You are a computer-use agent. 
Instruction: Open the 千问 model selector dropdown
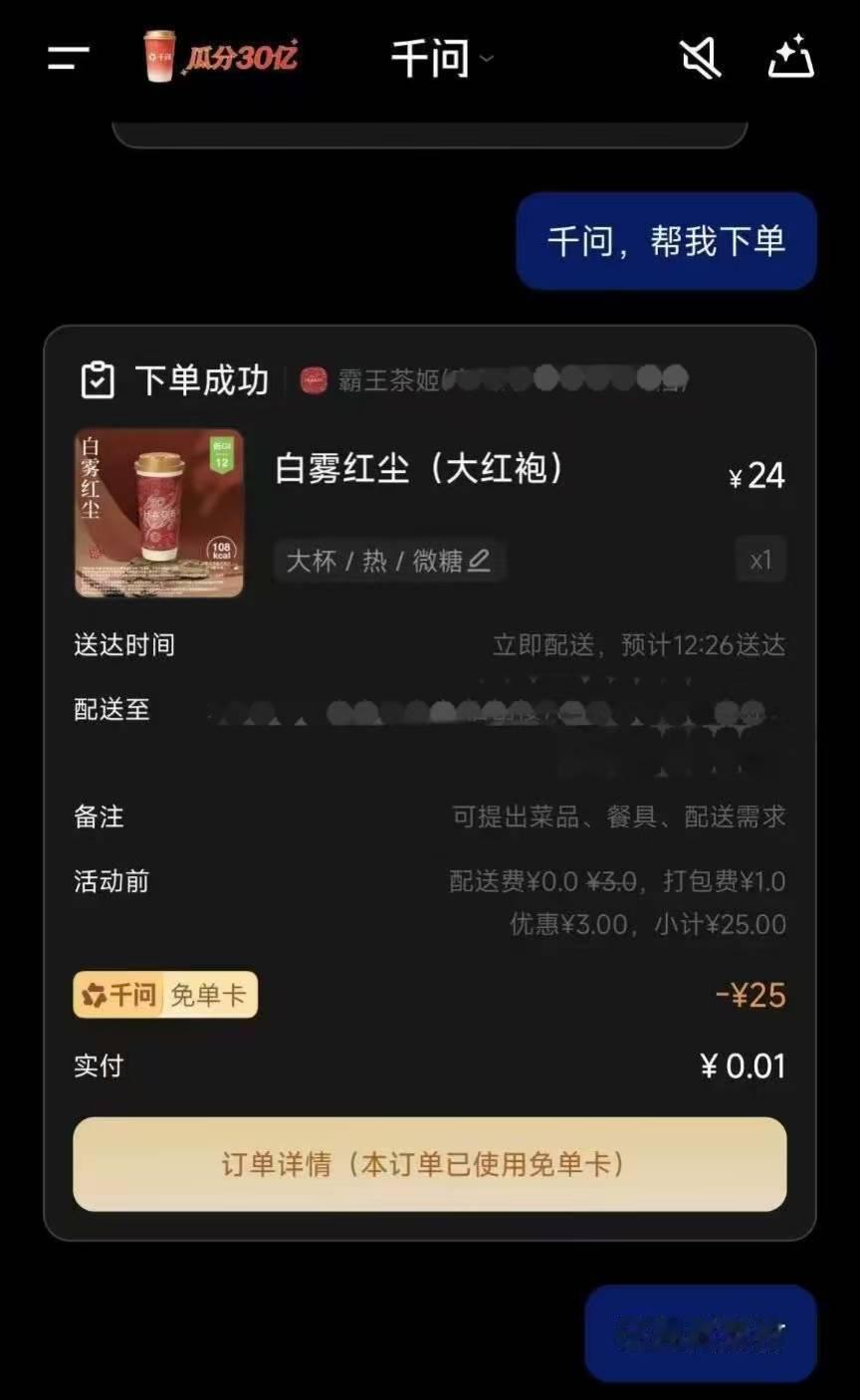tap(486, 60)
